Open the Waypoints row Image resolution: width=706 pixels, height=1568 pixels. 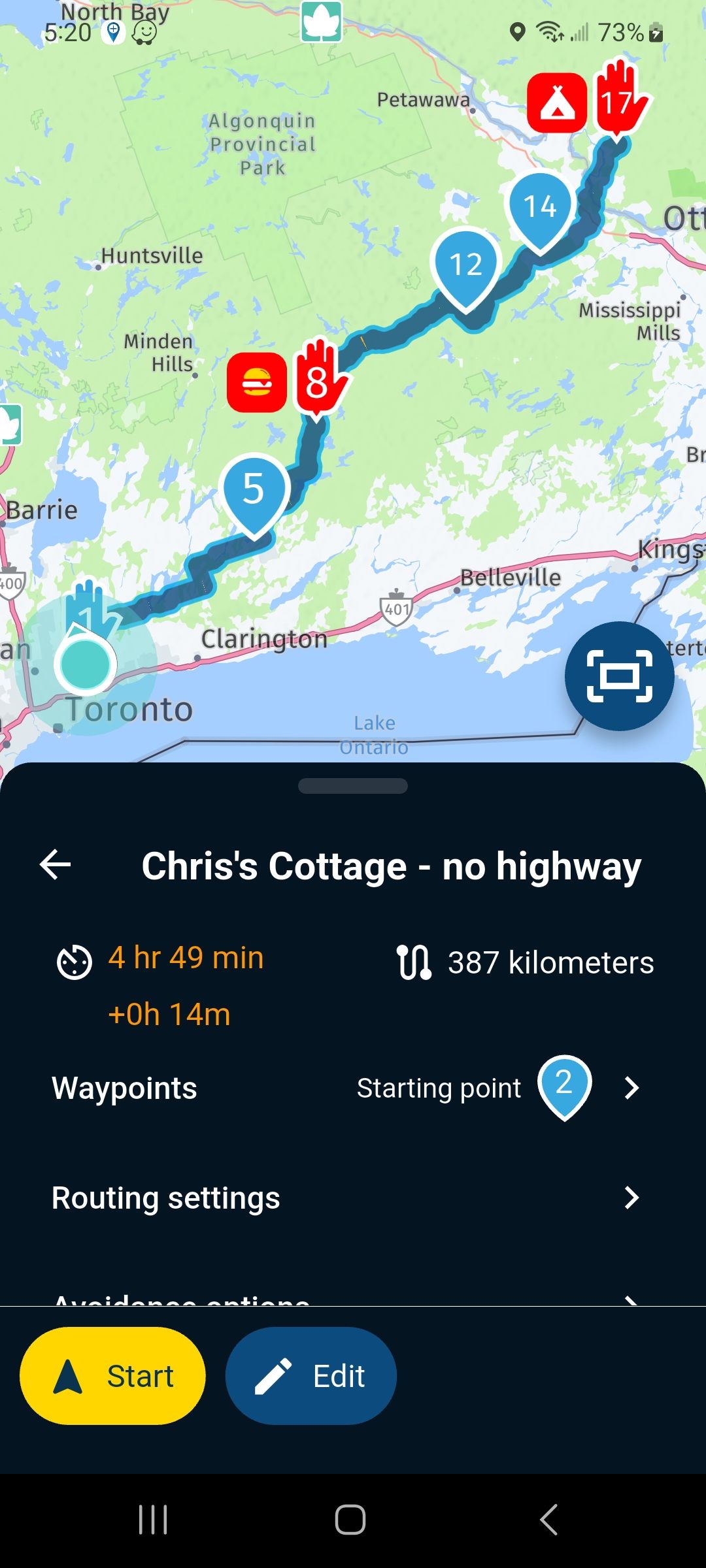click(353, 1088)
